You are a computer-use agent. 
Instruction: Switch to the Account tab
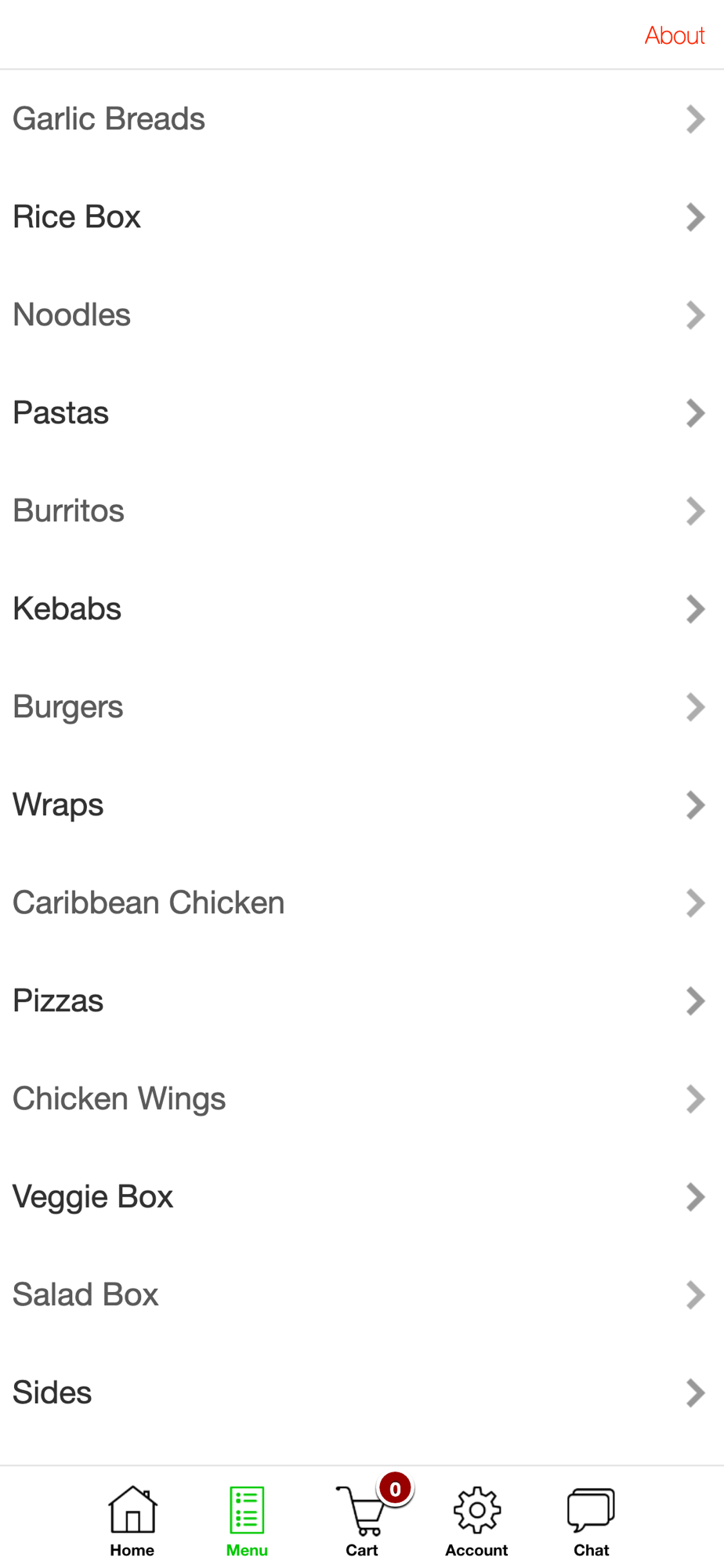pos(476,1521)
